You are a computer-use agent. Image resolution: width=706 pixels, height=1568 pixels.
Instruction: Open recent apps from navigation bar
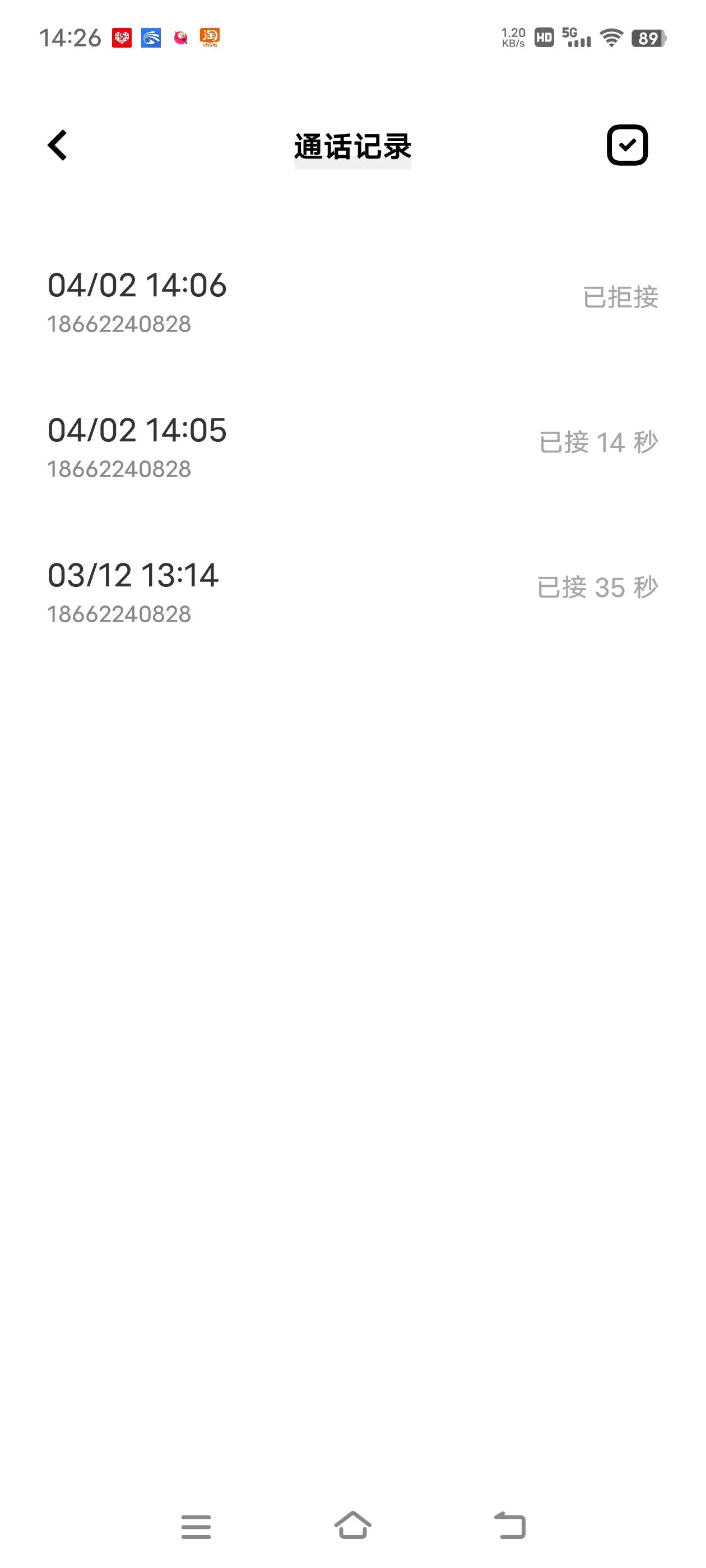coord(196,1526)
